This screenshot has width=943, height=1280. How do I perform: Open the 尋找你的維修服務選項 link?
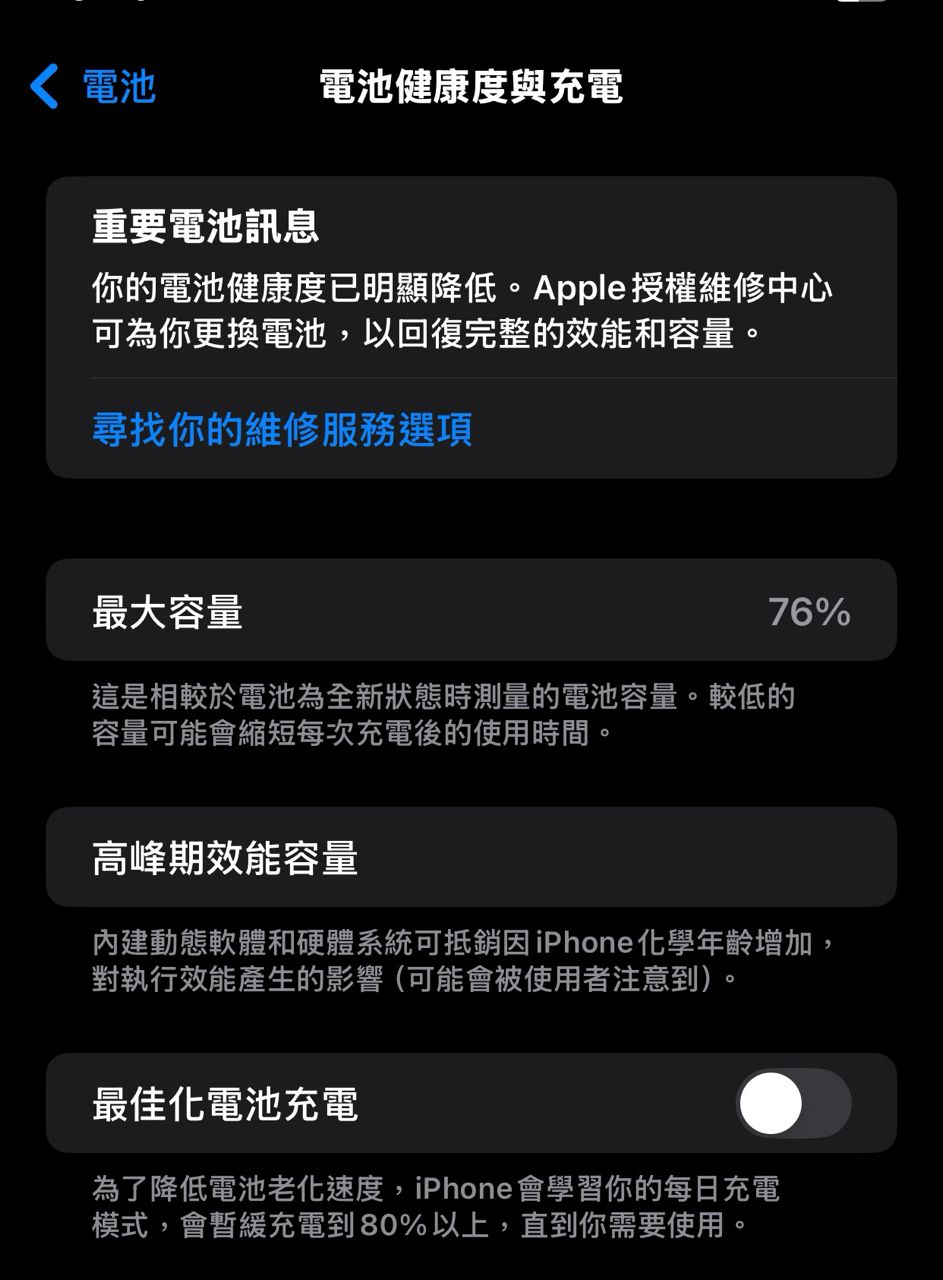click(x=282, y=430)
